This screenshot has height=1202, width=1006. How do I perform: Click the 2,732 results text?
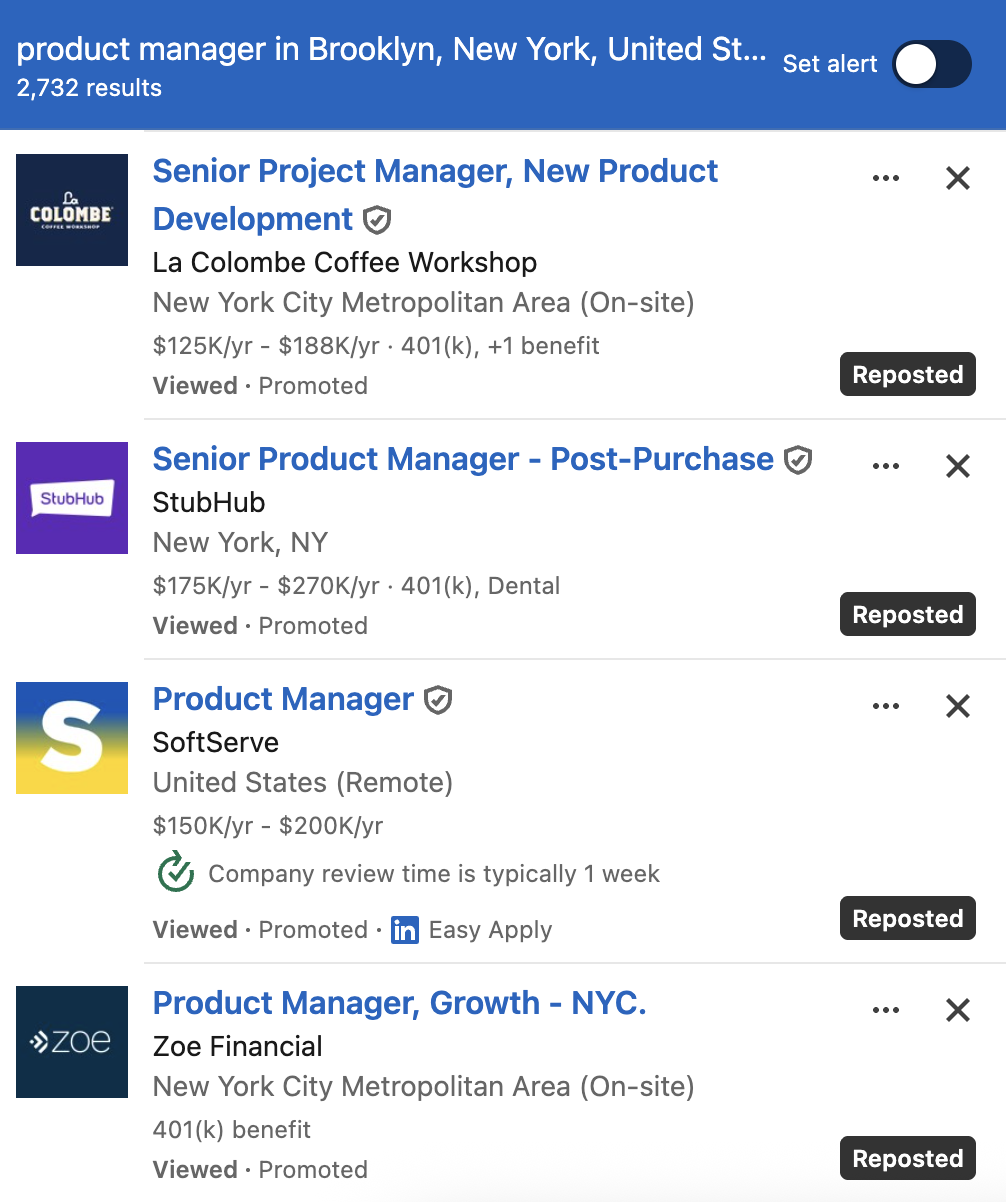(67, 88)
